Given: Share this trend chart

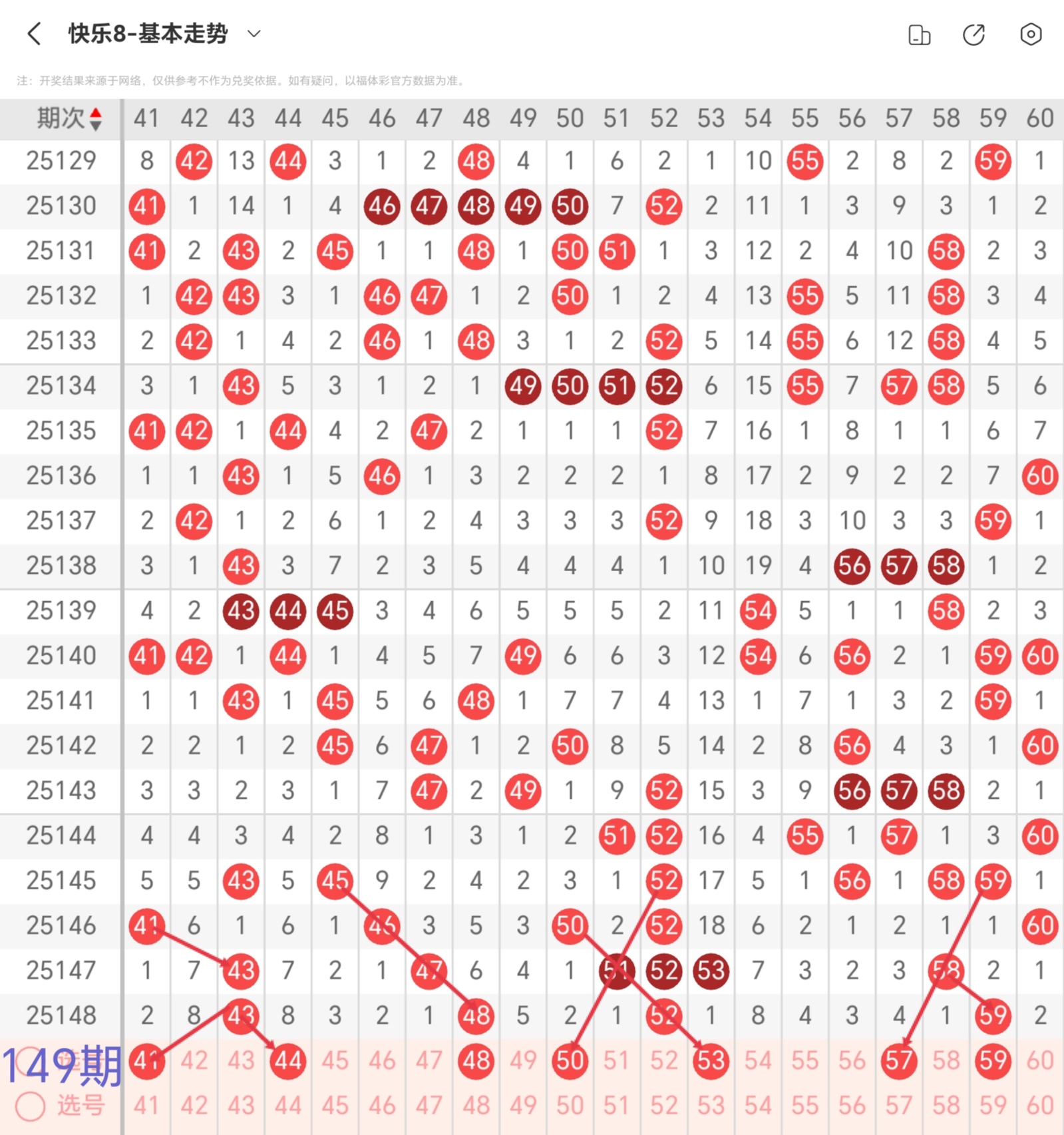Looking at the screenshot, I should pyautogui.click(x=974, y=35).
